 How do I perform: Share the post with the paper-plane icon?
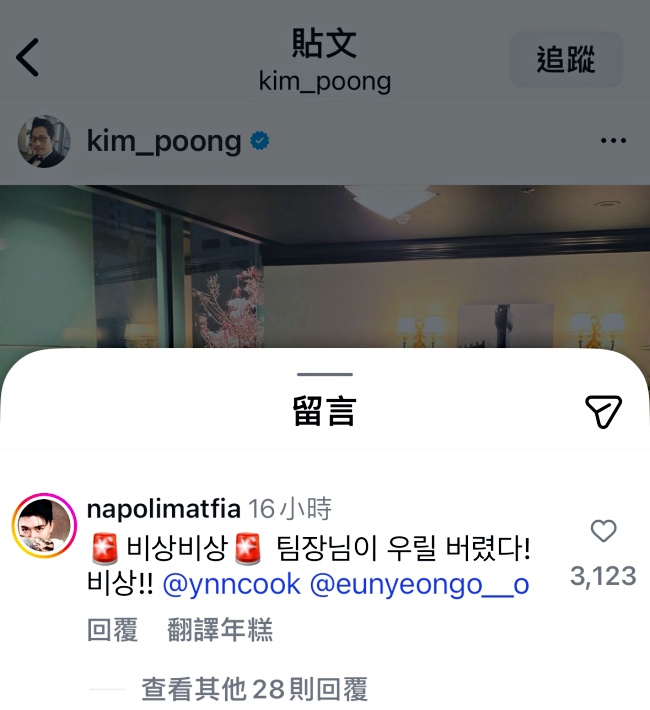click(x=603, y=410)
